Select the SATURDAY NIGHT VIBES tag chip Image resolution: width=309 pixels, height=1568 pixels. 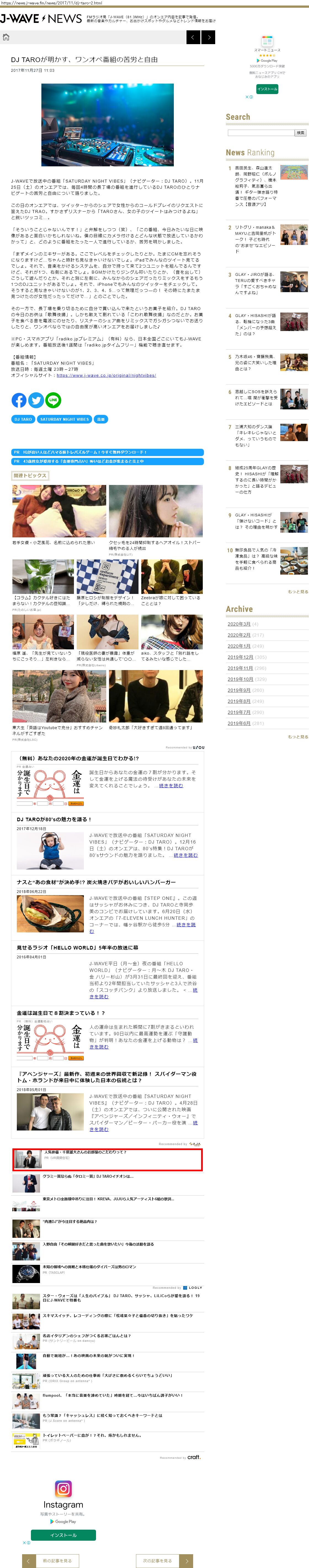click(x=65, y=419)
